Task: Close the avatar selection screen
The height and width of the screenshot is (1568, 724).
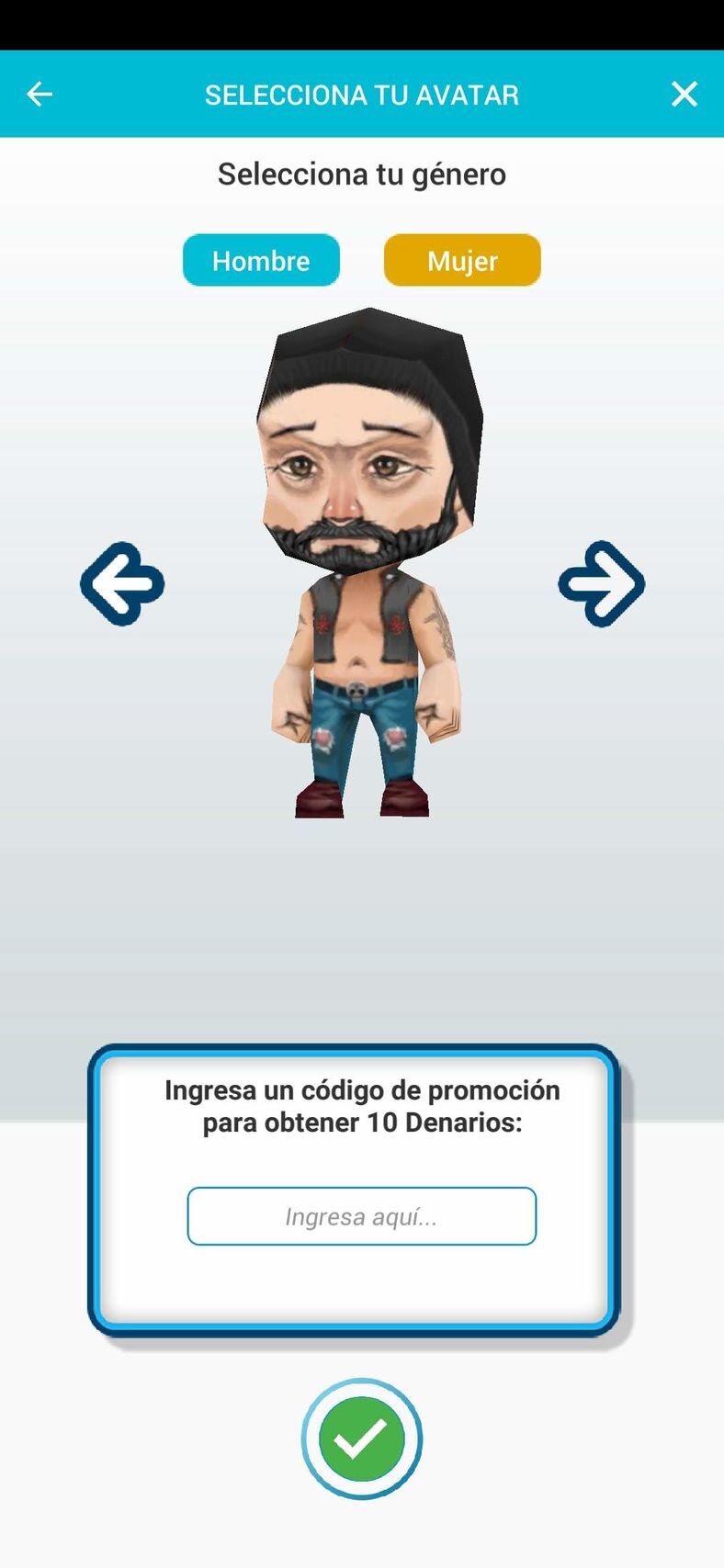Action: pyautogui.click(x=684, y=94)
